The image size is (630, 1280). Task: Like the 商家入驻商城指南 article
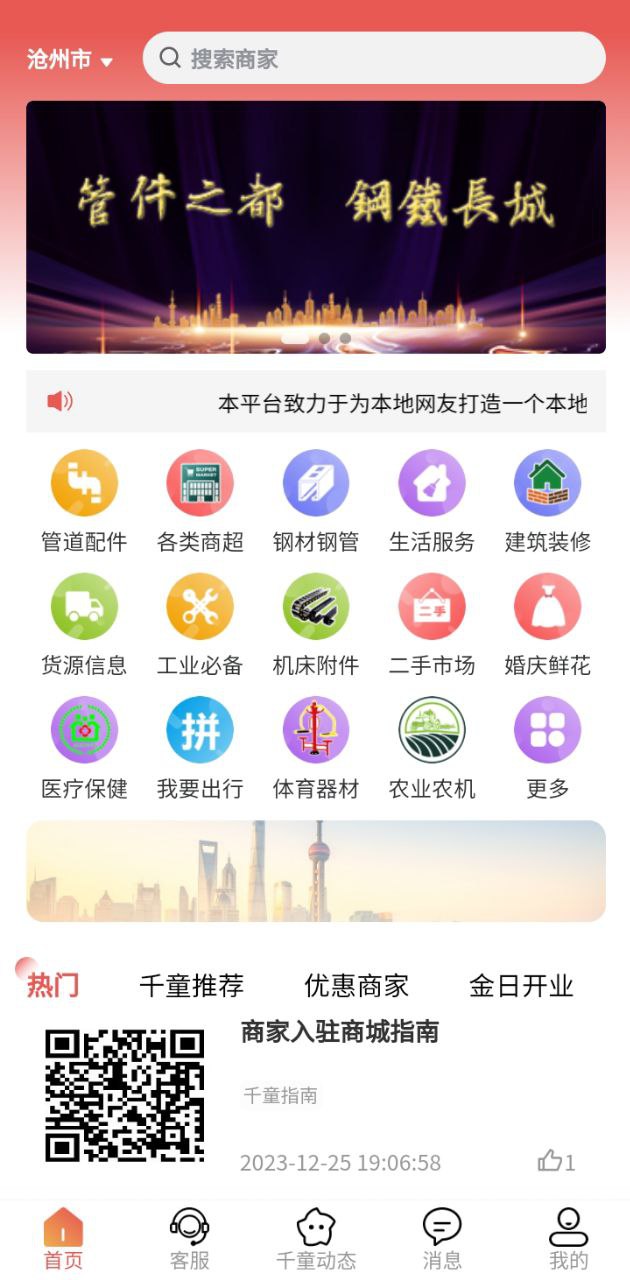(555, 1162)
